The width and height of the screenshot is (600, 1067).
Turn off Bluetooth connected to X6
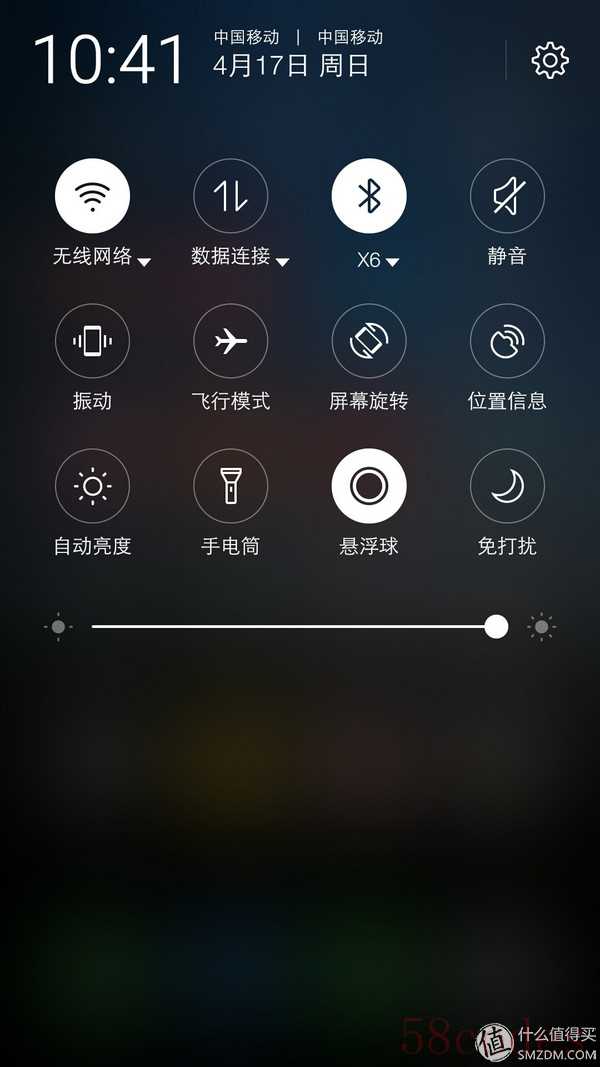point(369,196)
